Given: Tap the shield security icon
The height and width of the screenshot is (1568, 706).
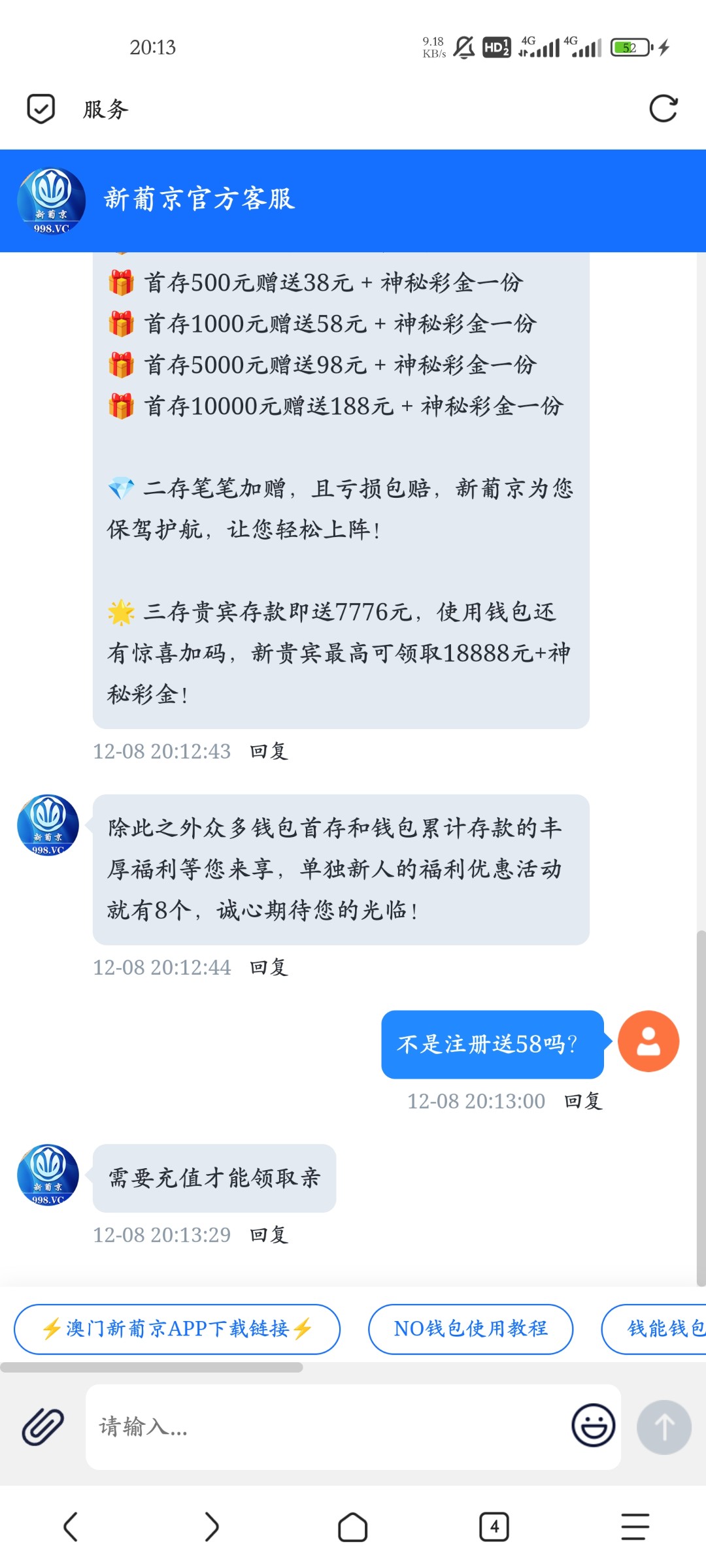Looking at the screenshot, I should click(x=41, y=109).
